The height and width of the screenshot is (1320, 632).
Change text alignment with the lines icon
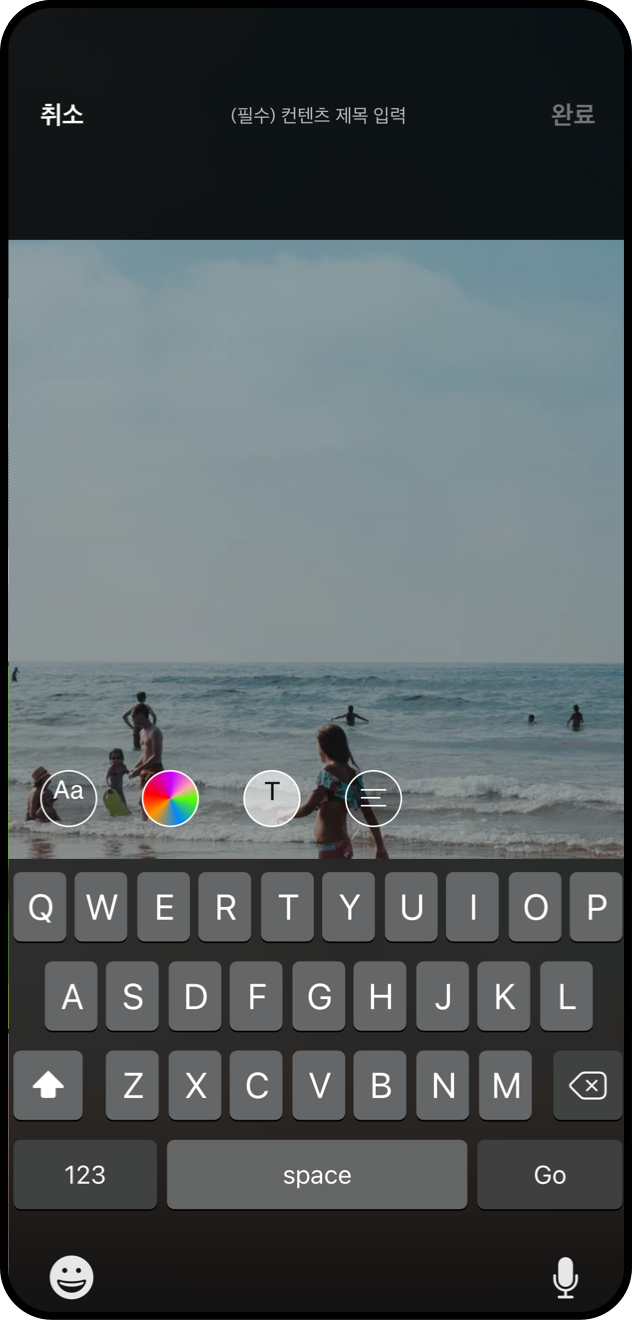(x=373, y=798)
